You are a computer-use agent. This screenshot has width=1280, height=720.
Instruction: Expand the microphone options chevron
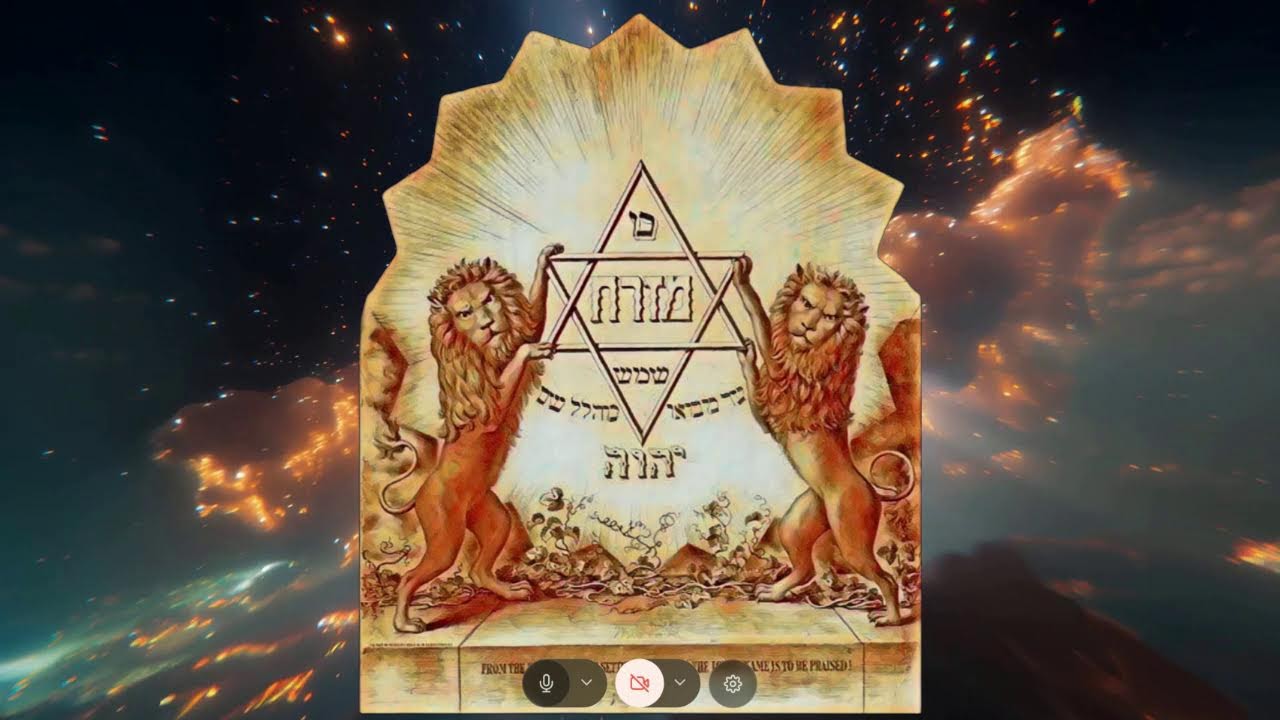click(x=587, y=683)
